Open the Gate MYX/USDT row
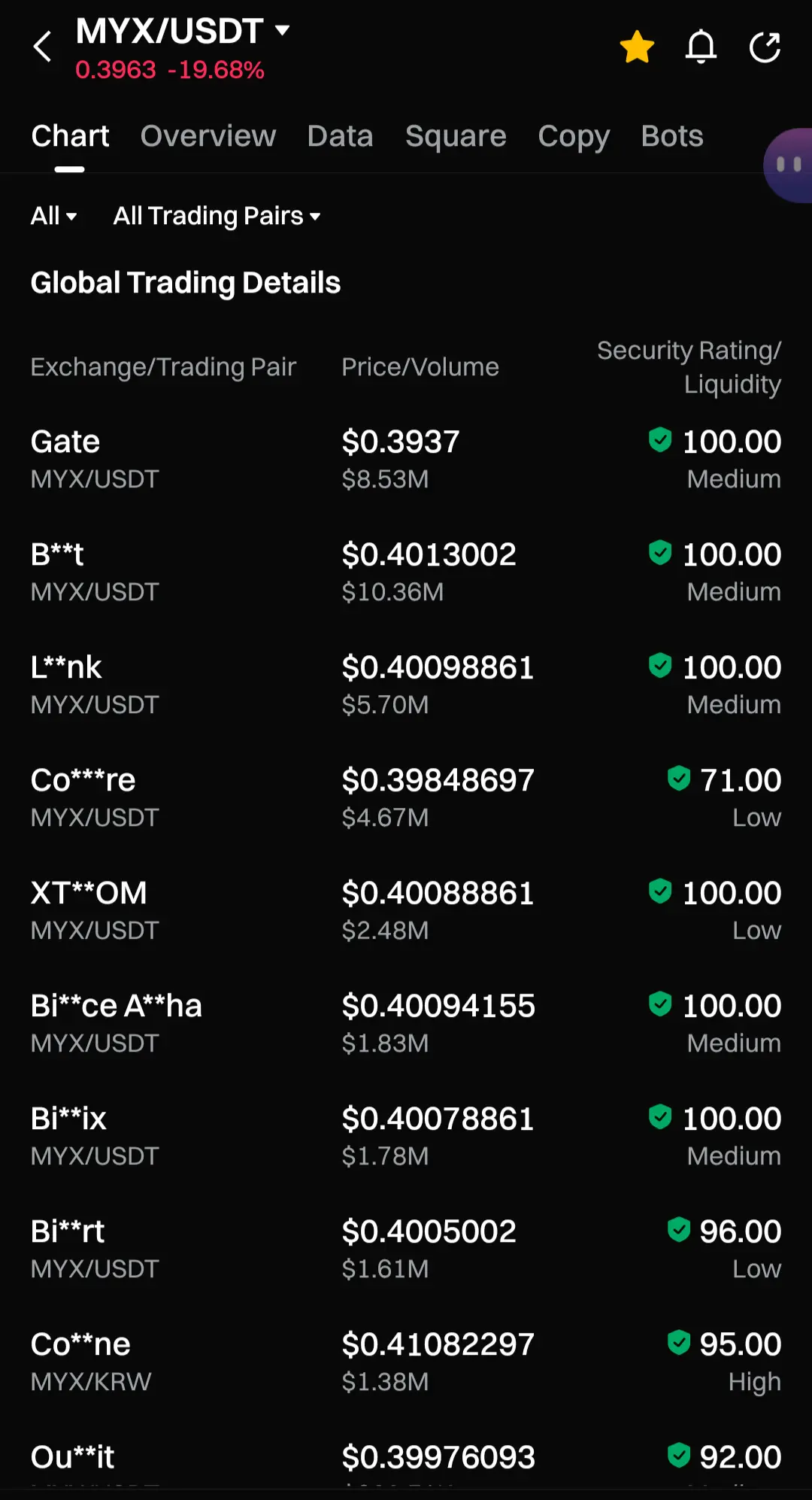The height and width of the screenshot is (1500, 812). 406,459
